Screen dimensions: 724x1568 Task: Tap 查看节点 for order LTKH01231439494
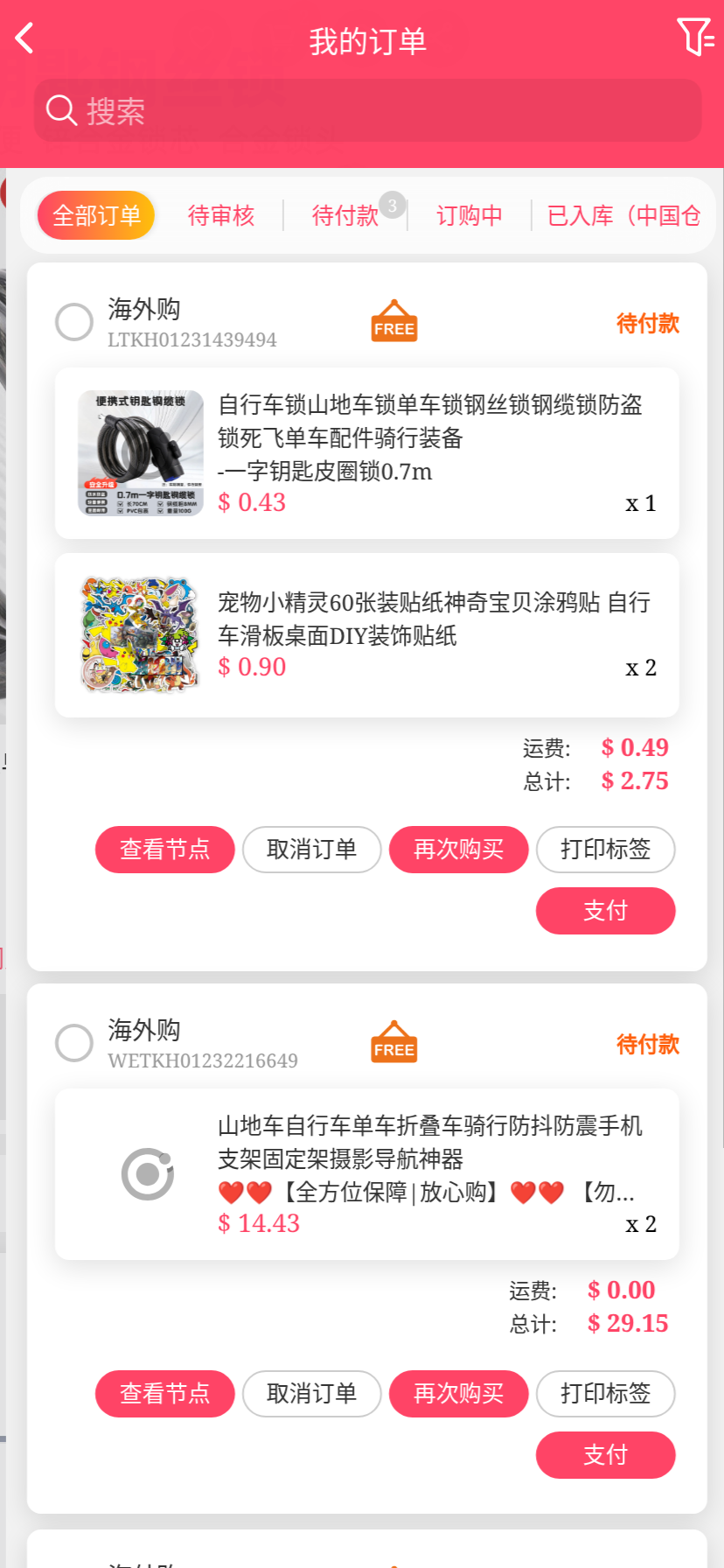pos(165,850)
